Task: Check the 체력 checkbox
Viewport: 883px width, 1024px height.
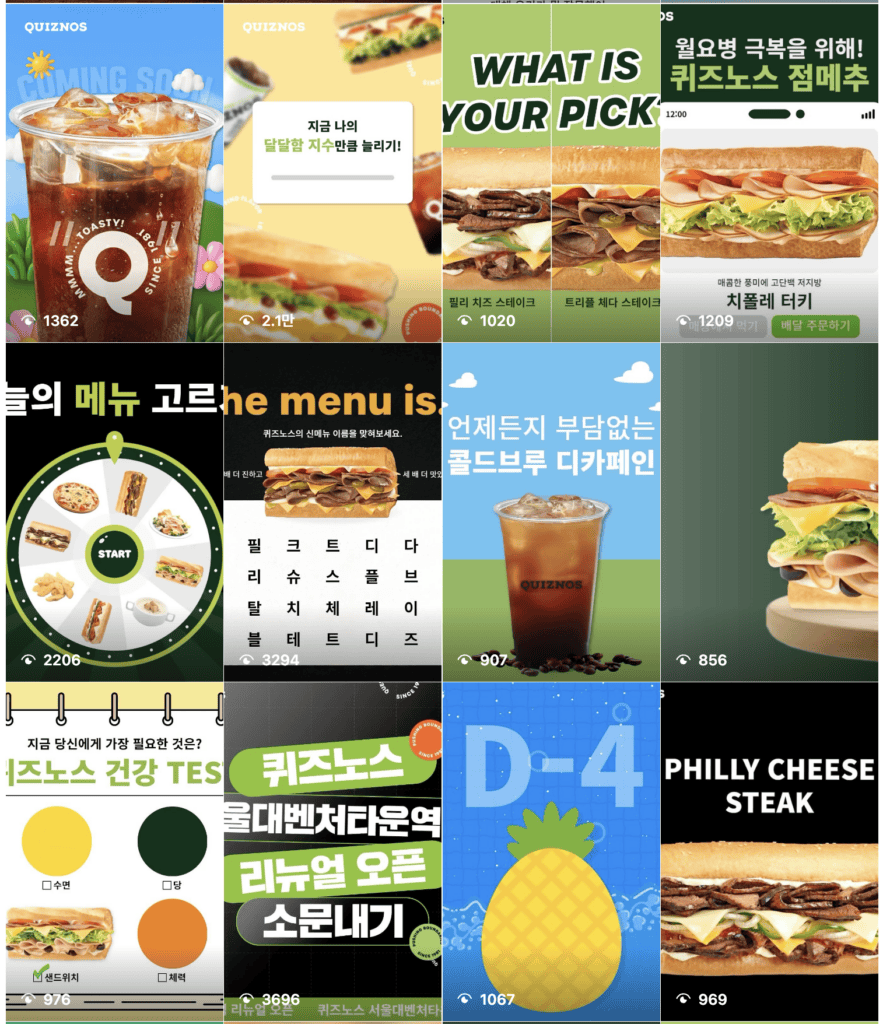Action: point(164,978)
